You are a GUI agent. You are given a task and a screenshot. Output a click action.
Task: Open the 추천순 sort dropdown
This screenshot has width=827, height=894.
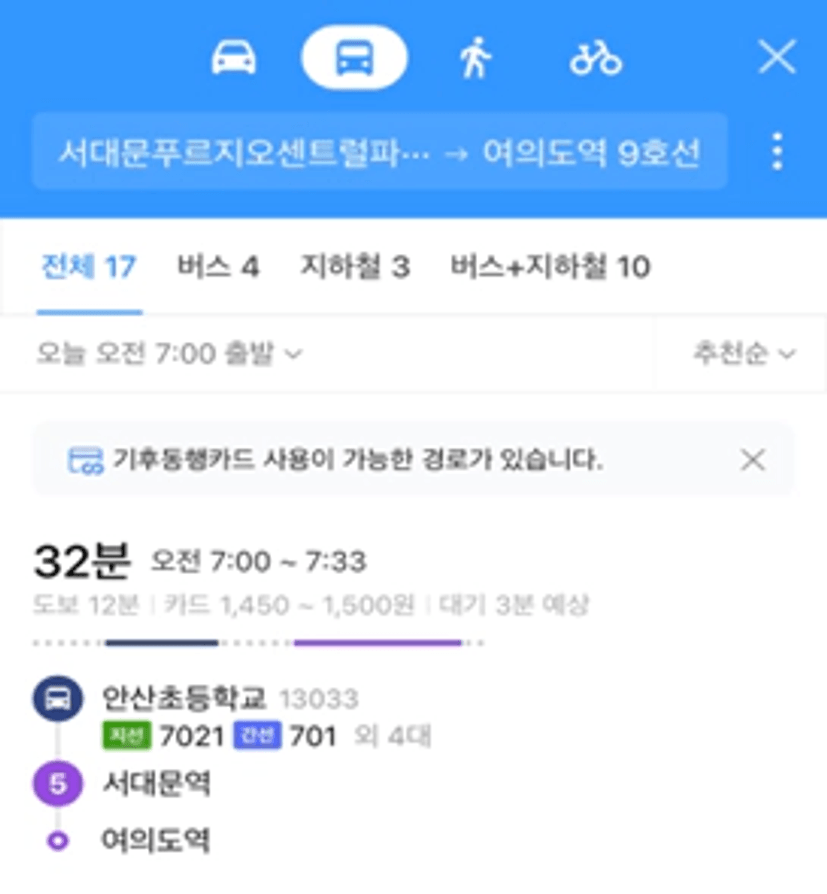[744, 354]
